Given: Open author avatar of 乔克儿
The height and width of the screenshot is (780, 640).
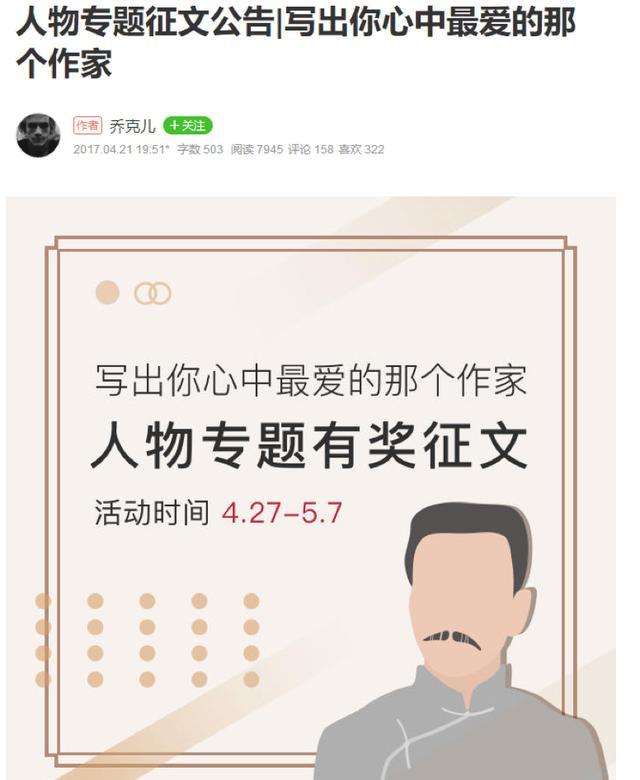Looking at the screenshot, I should tap(38, 135).
